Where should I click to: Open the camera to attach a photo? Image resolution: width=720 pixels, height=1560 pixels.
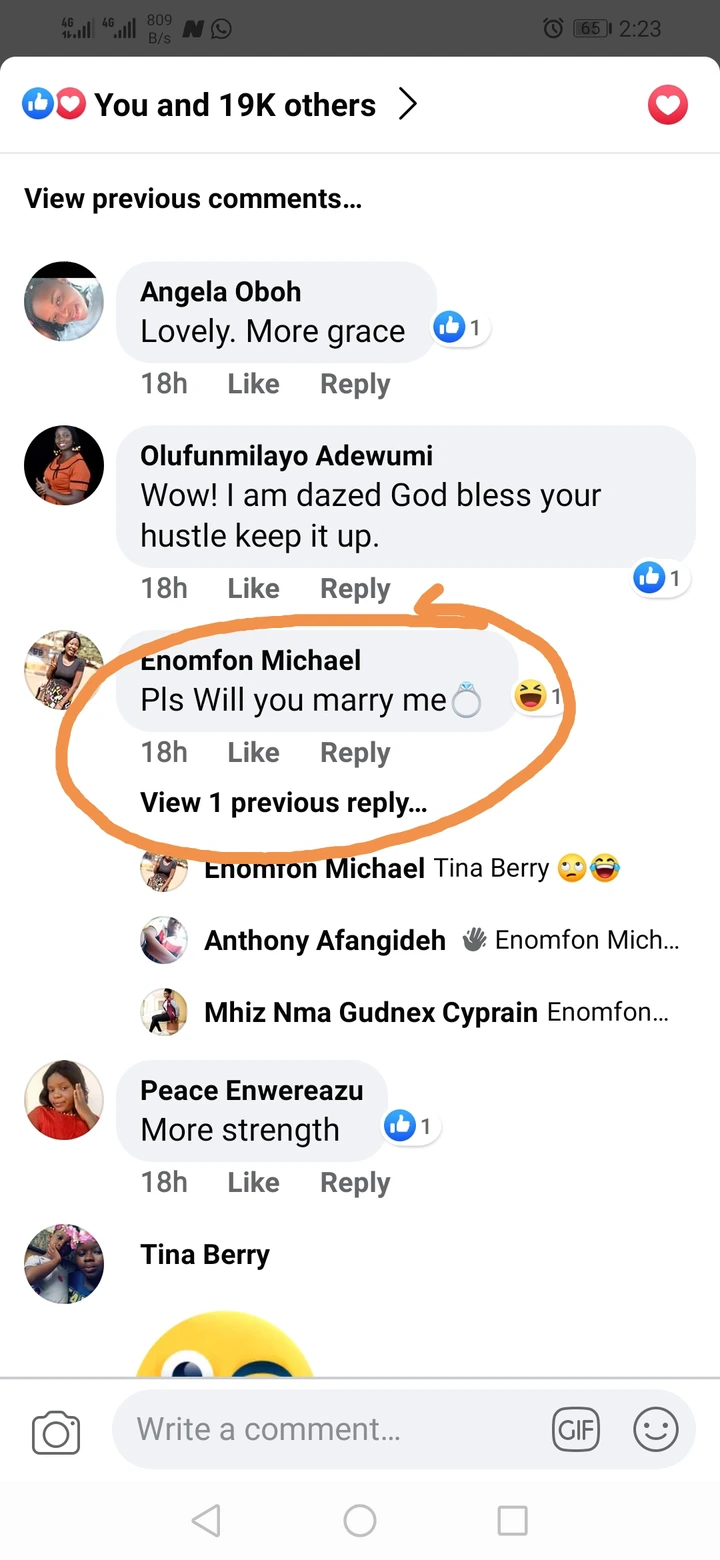[56, 1431]
